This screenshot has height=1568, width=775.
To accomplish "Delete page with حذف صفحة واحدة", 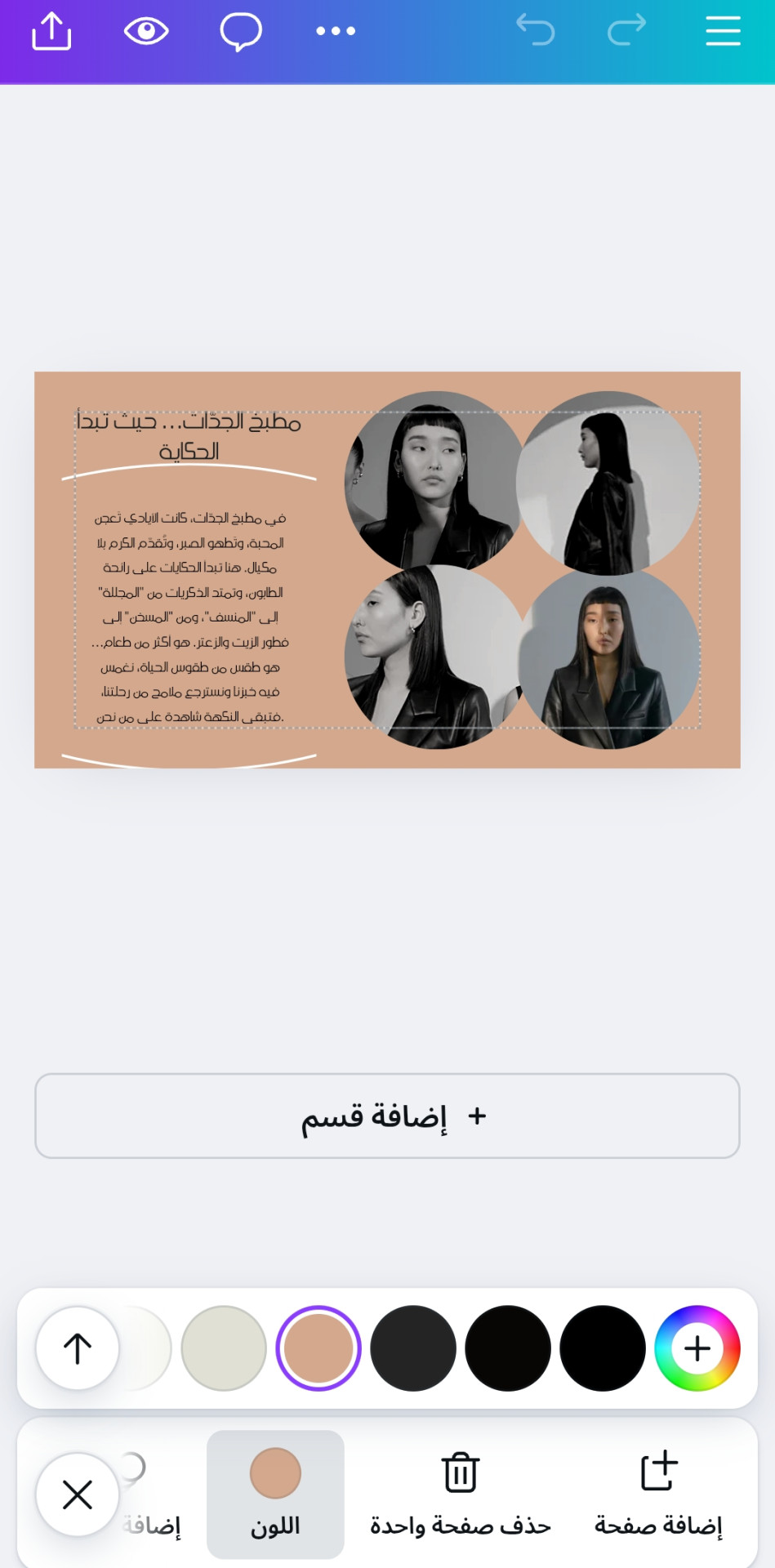I will click(461, 1494).
